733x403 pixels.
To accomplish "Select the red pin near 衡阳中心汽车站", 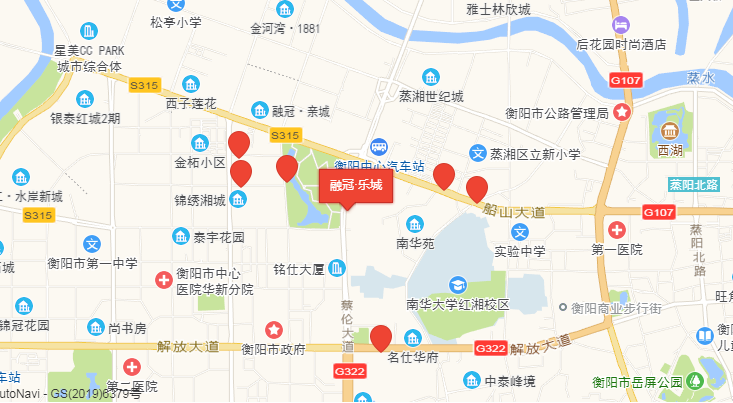I will (445, 176).
